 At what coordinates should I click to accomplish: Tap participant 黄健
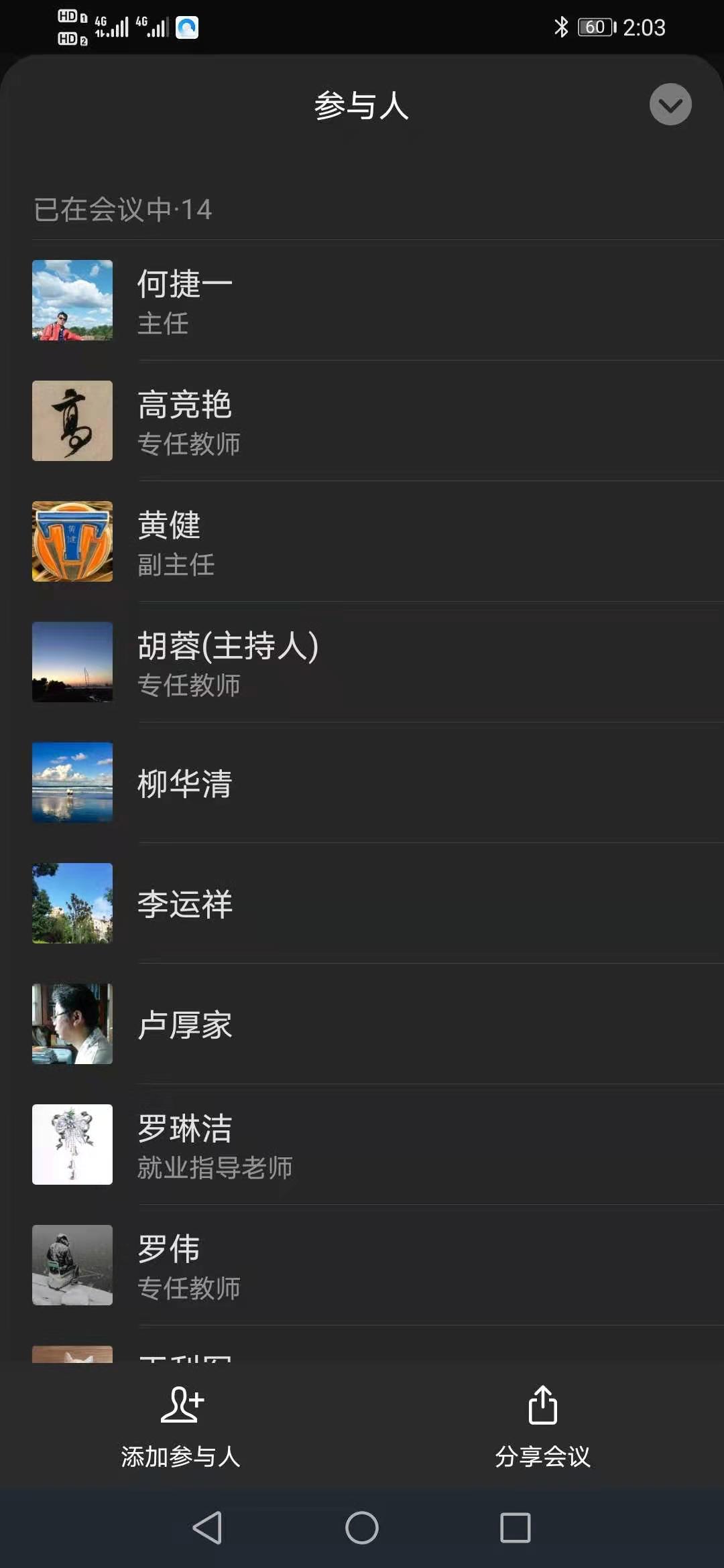[x=362, y=541]
